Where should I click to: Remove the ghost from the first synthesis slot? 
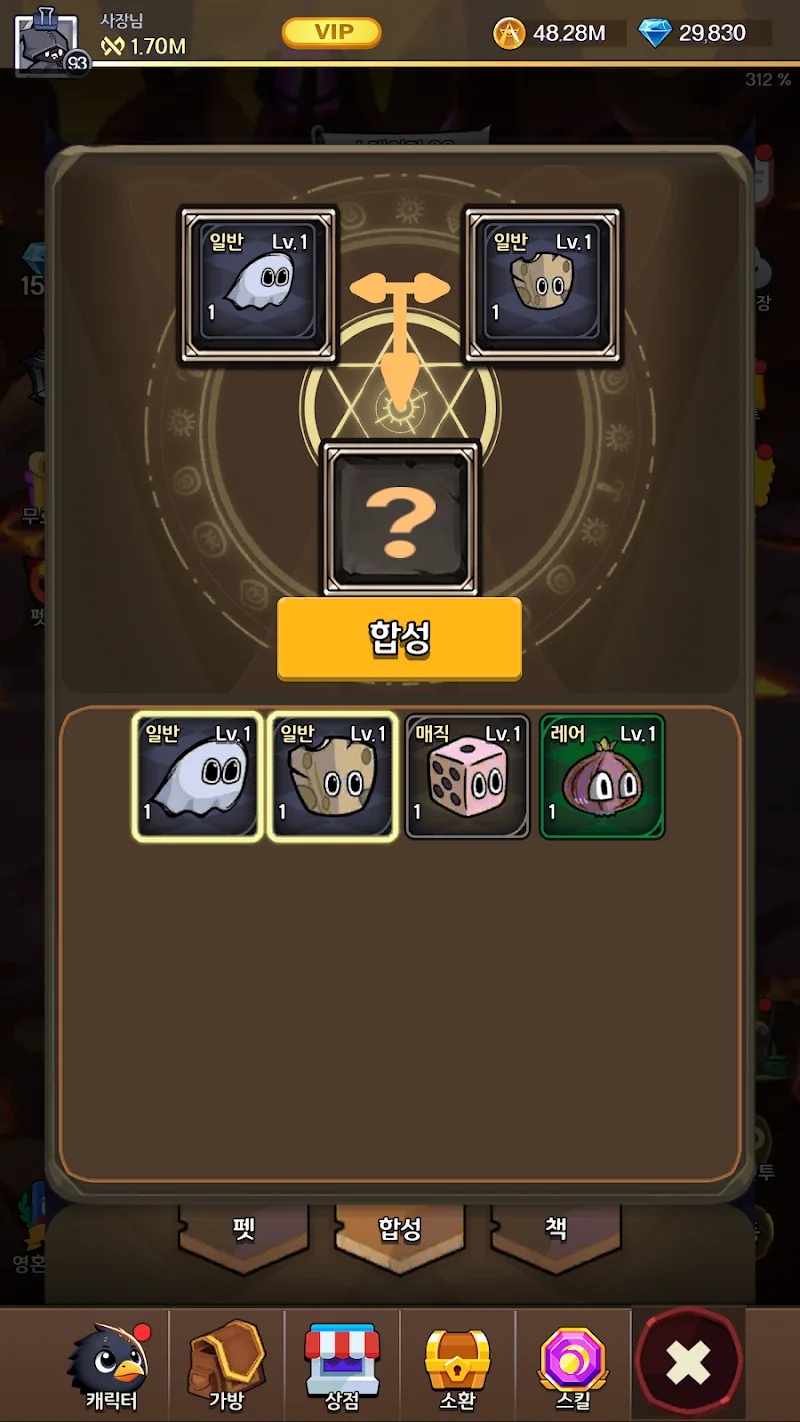[258, 285]
